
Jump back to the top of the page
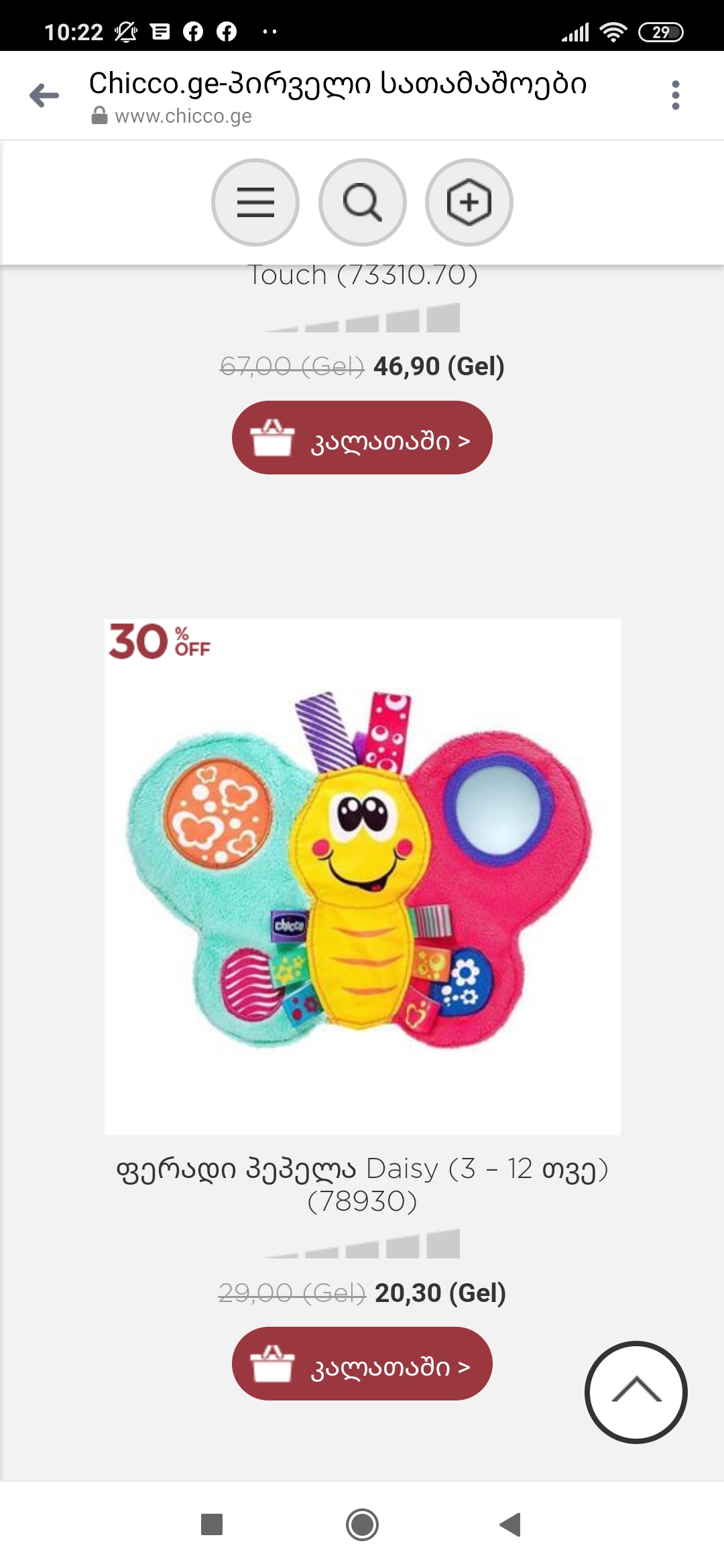pos(636,1392)
